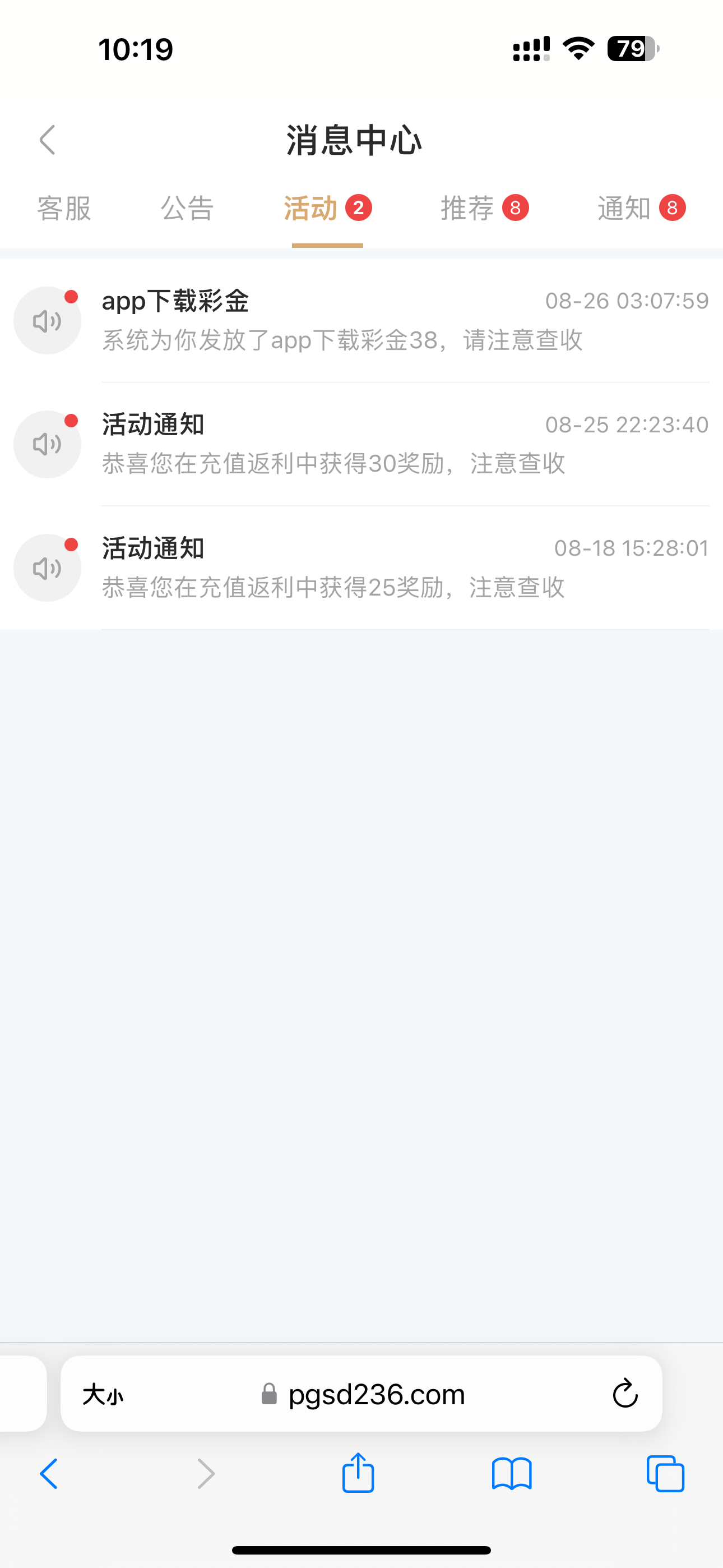The image size is (723, 1568).
Task: Reload the current web page
Action: pos(624,1394)
